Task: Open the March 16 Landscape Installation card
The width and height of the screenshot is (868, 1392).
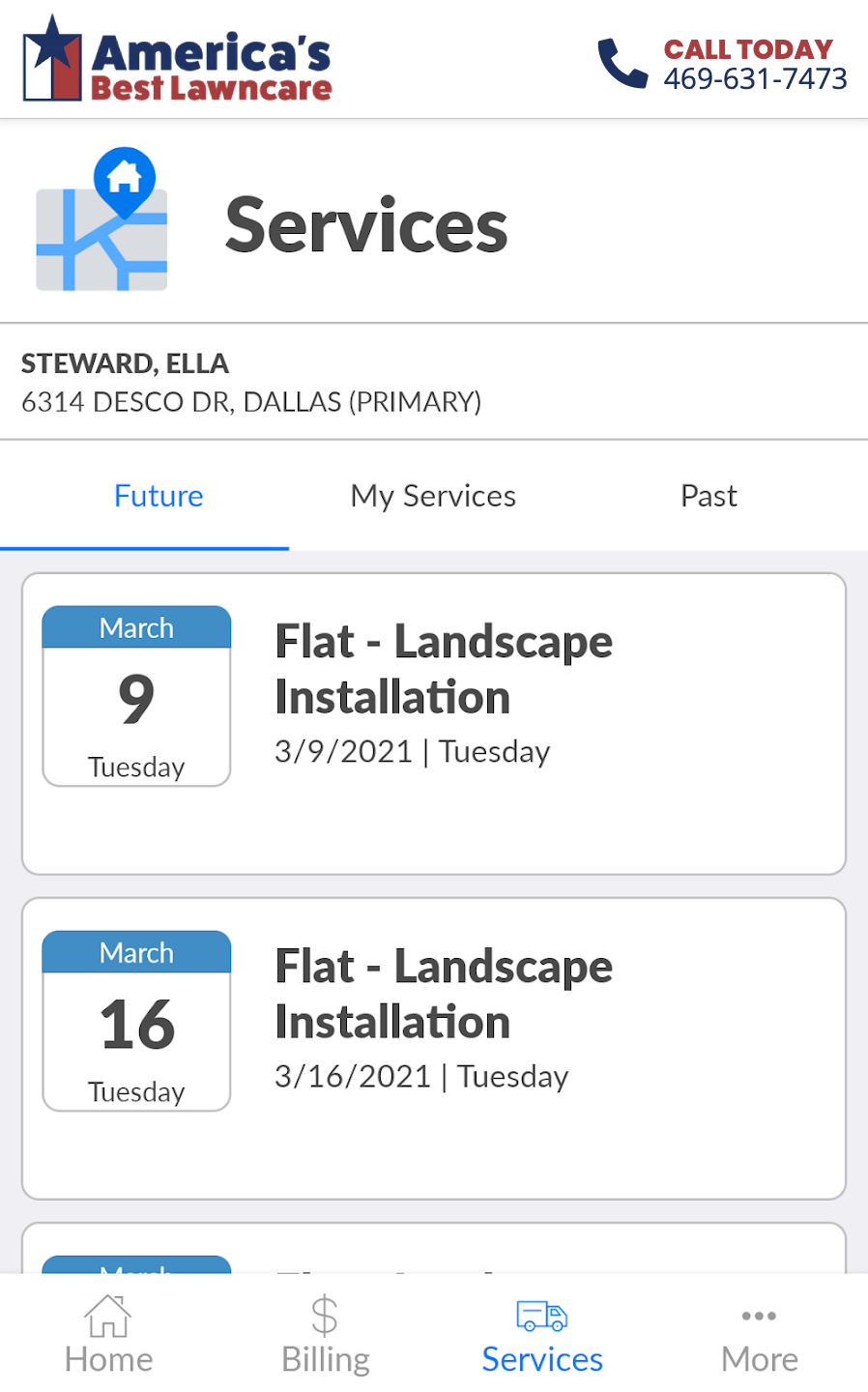Action: tap(434, 1049)
